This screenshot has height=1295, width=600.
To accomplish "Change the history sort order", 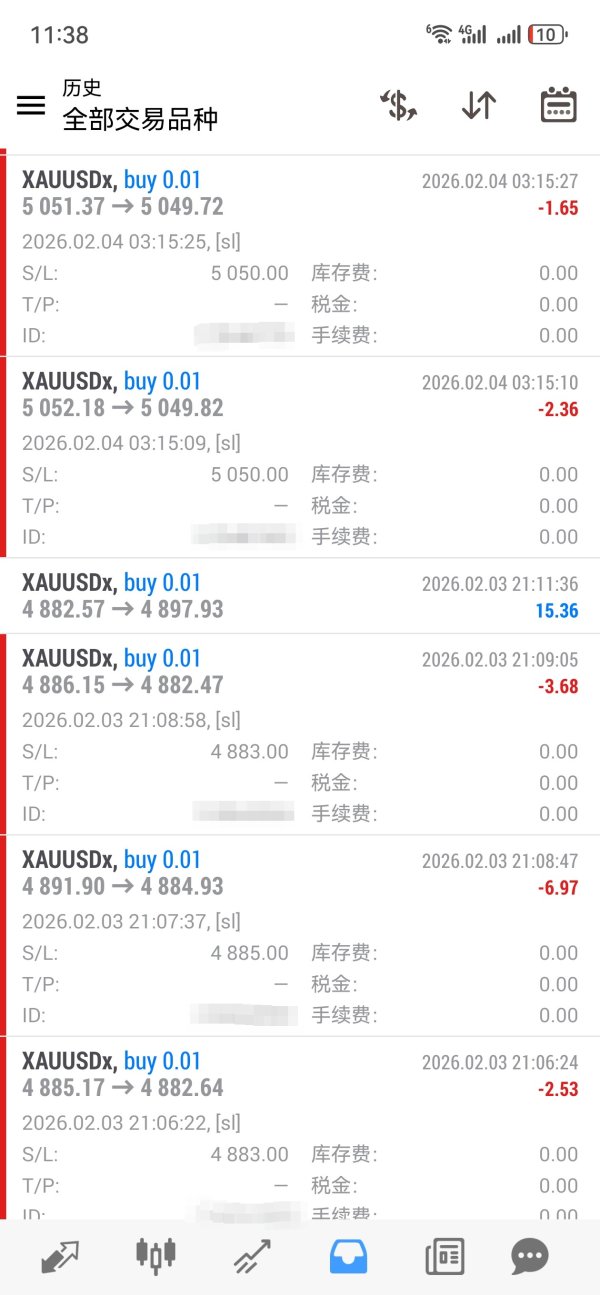I will 479,105.
